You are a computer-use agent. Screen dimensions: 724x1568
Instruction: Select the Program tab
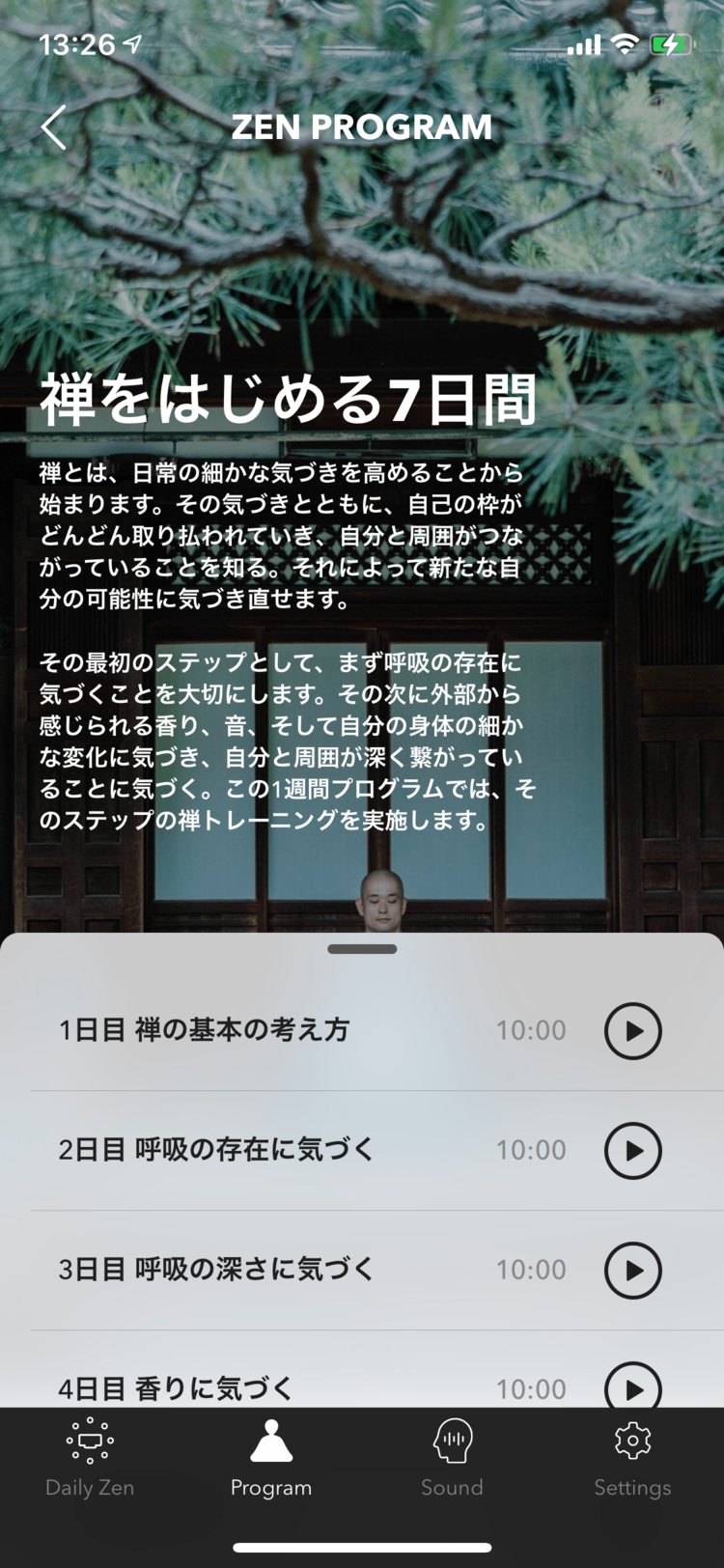271,1458
